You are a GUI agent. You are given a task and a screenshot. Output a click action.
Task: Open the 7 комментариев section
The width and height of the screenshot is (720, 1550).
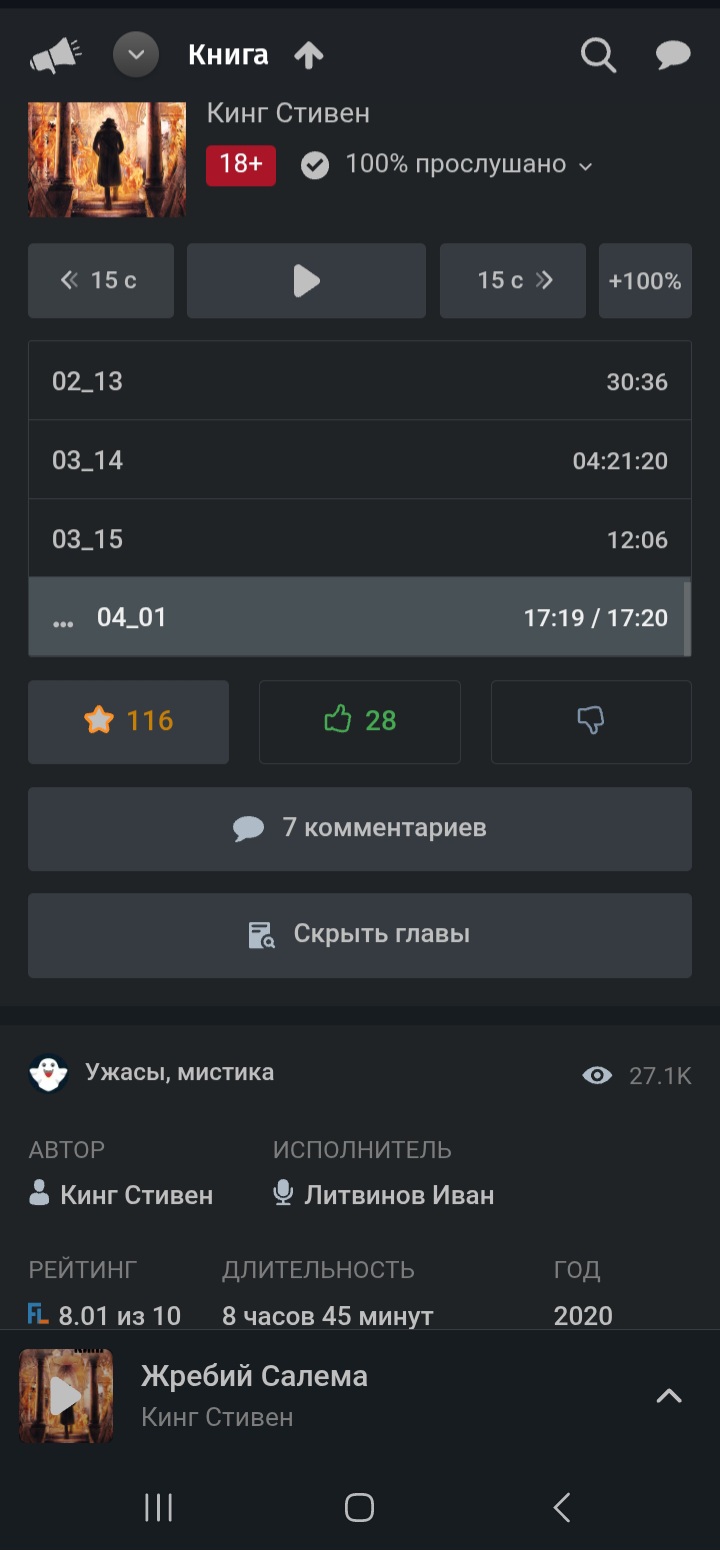359,828
